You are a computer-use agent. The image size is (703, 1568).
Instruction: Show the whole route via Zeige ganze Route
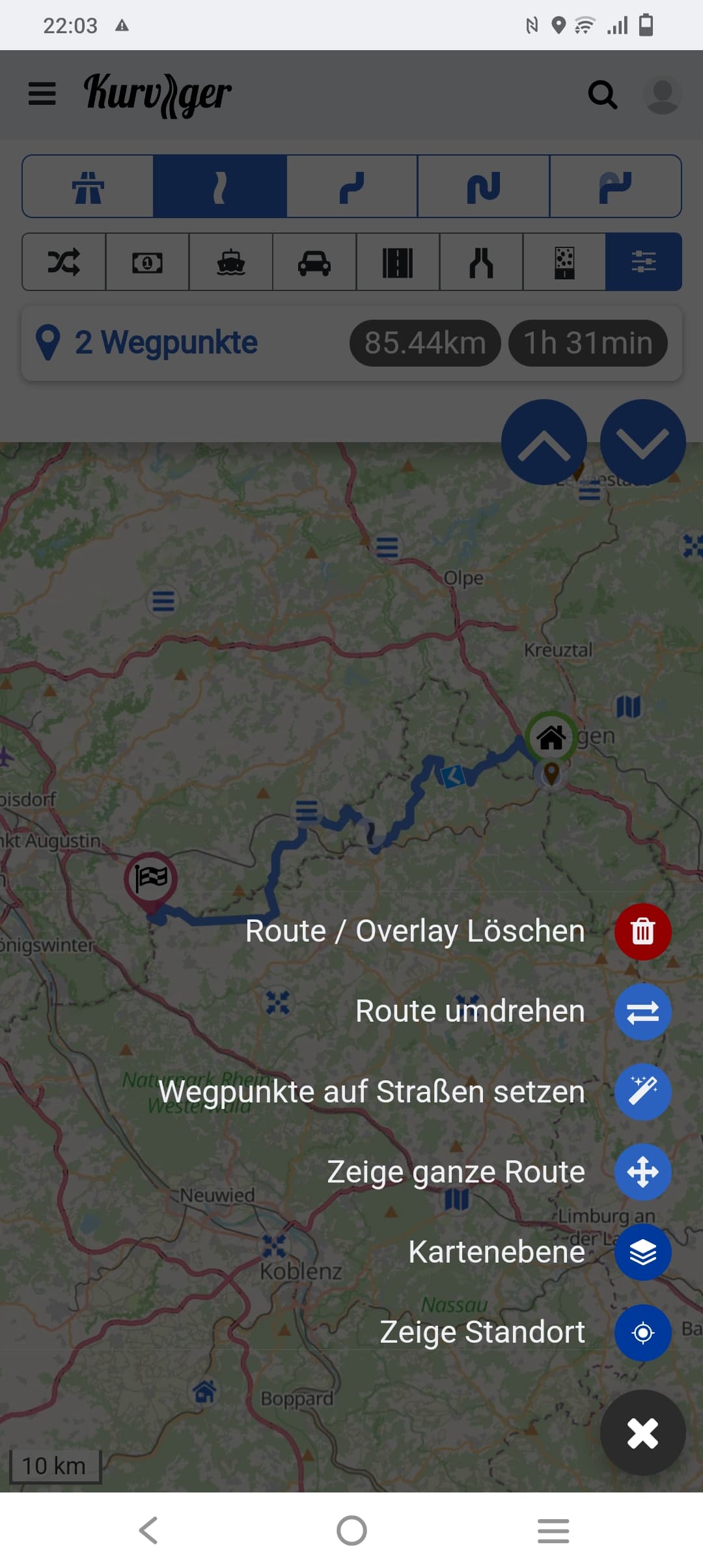pyautogui.click(x=642, y=1172)
